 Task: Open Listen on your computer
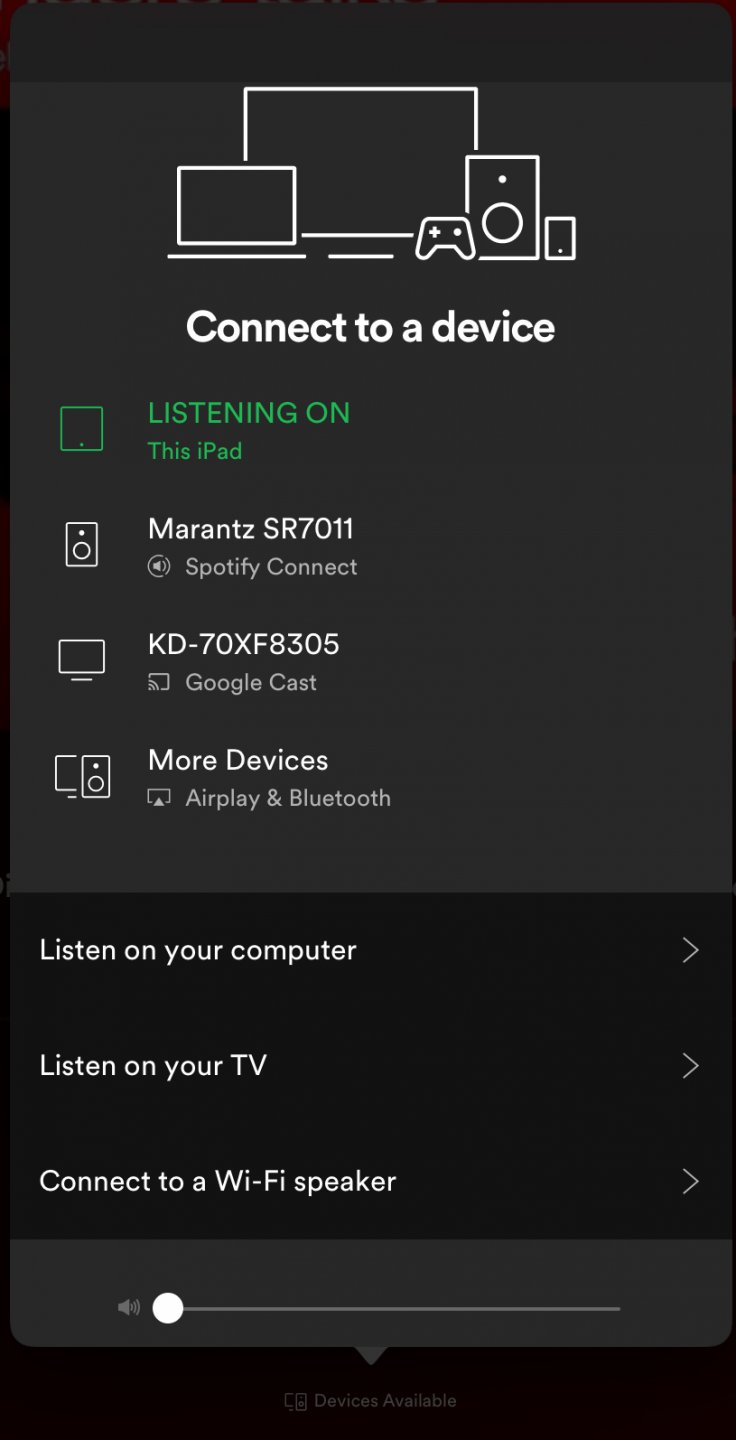370,950
